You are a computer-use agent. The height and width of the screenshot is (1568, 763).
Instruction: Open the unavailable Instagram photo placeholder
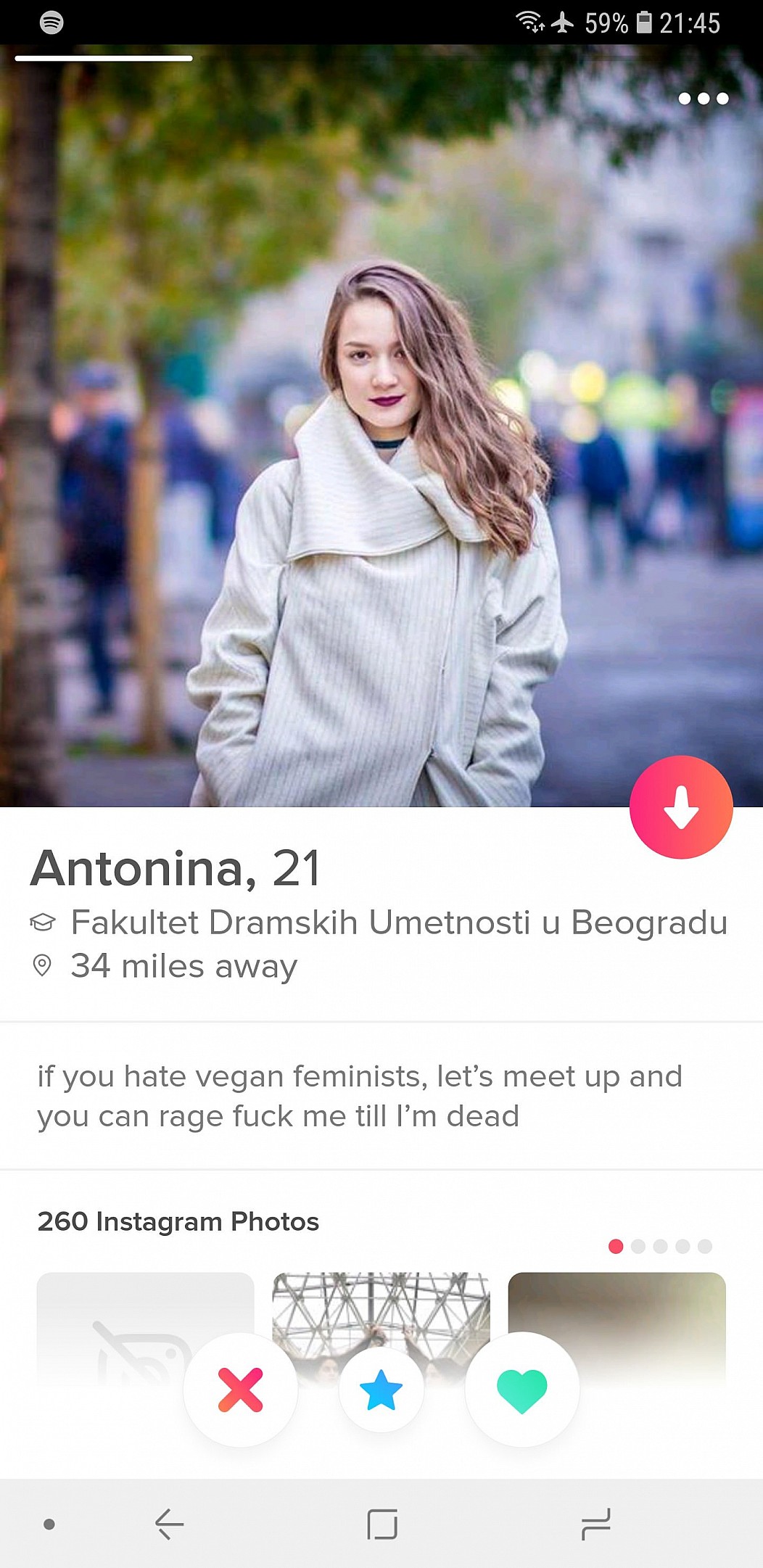coord(145,1327)
